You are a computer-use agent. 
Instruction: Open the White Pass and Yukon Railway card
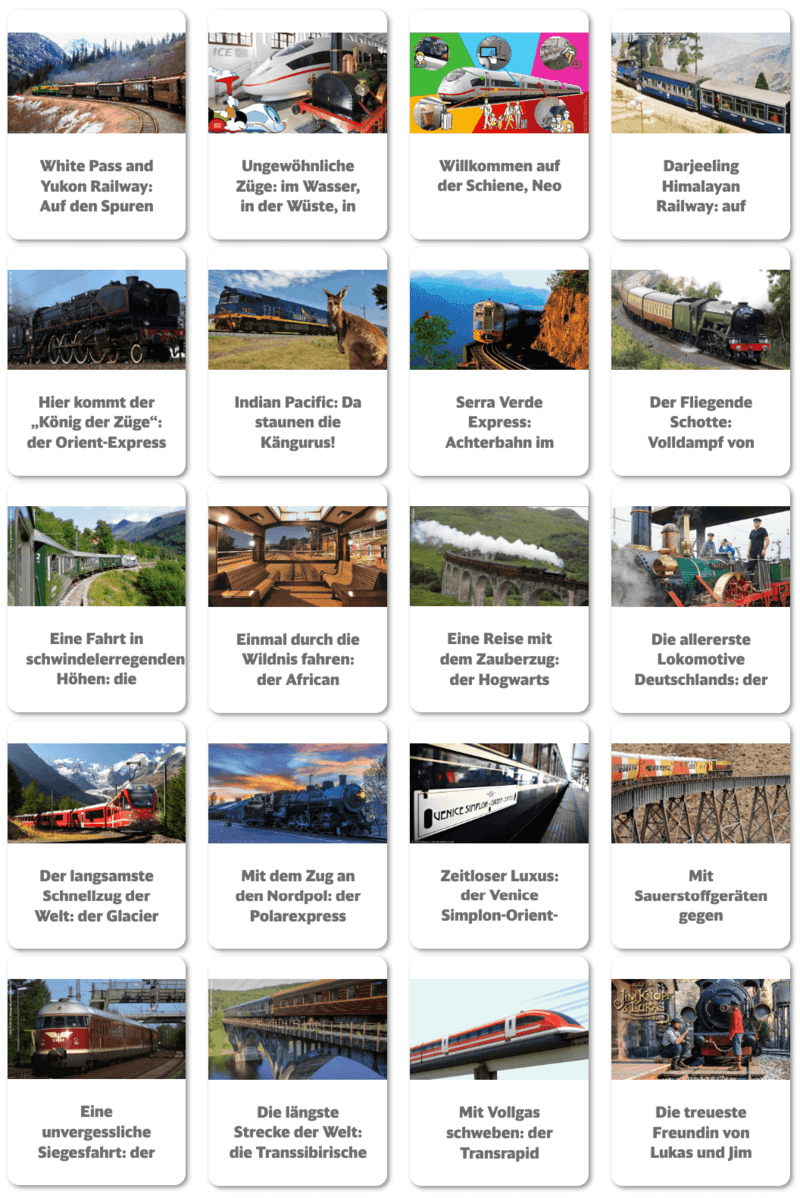[97, 125]
